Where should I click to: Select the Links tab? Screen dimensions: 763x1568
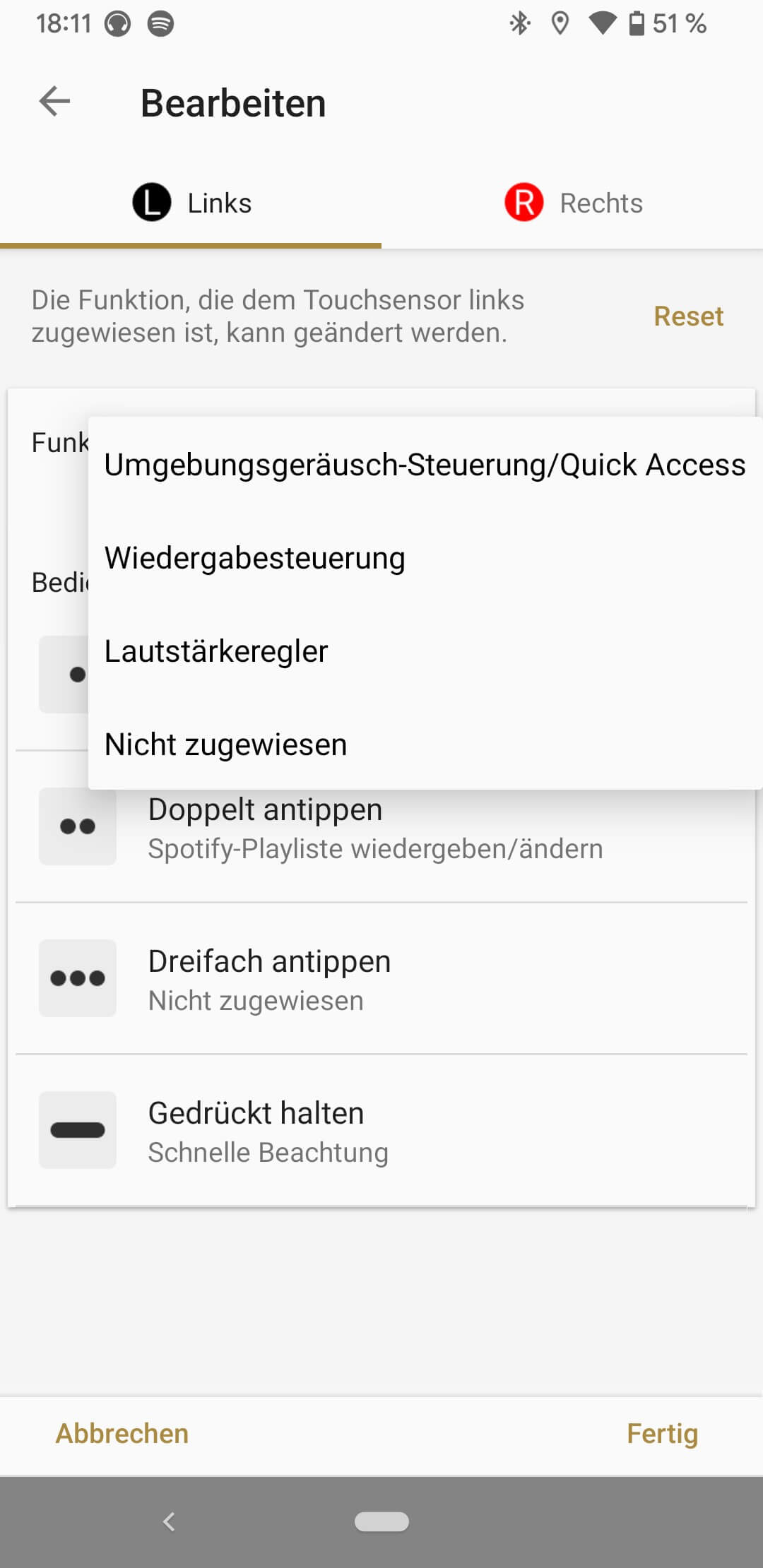pos(191,203)
